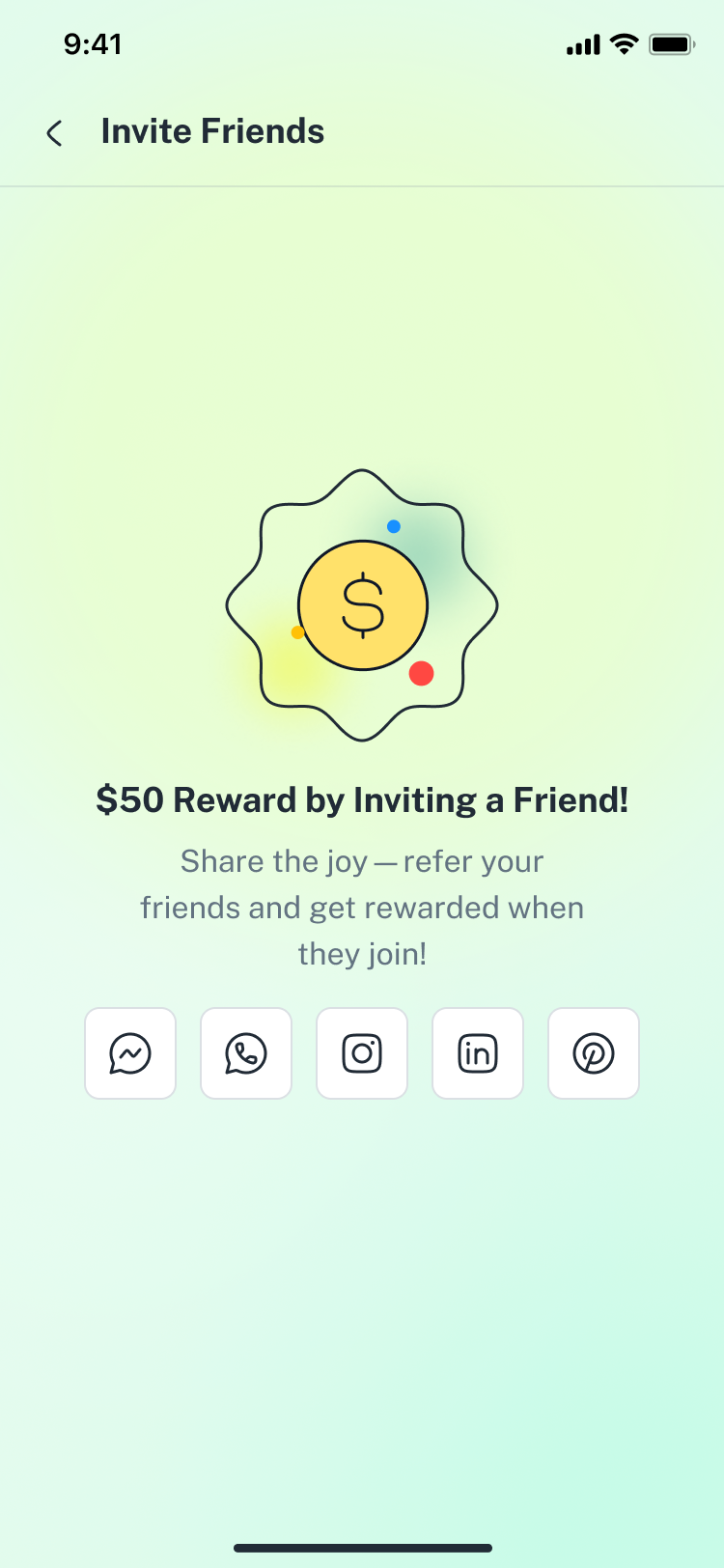The width and height of the screenshot is (724, 1568).
Task: Go back from Invite Friends
Action: coord(55,133)
